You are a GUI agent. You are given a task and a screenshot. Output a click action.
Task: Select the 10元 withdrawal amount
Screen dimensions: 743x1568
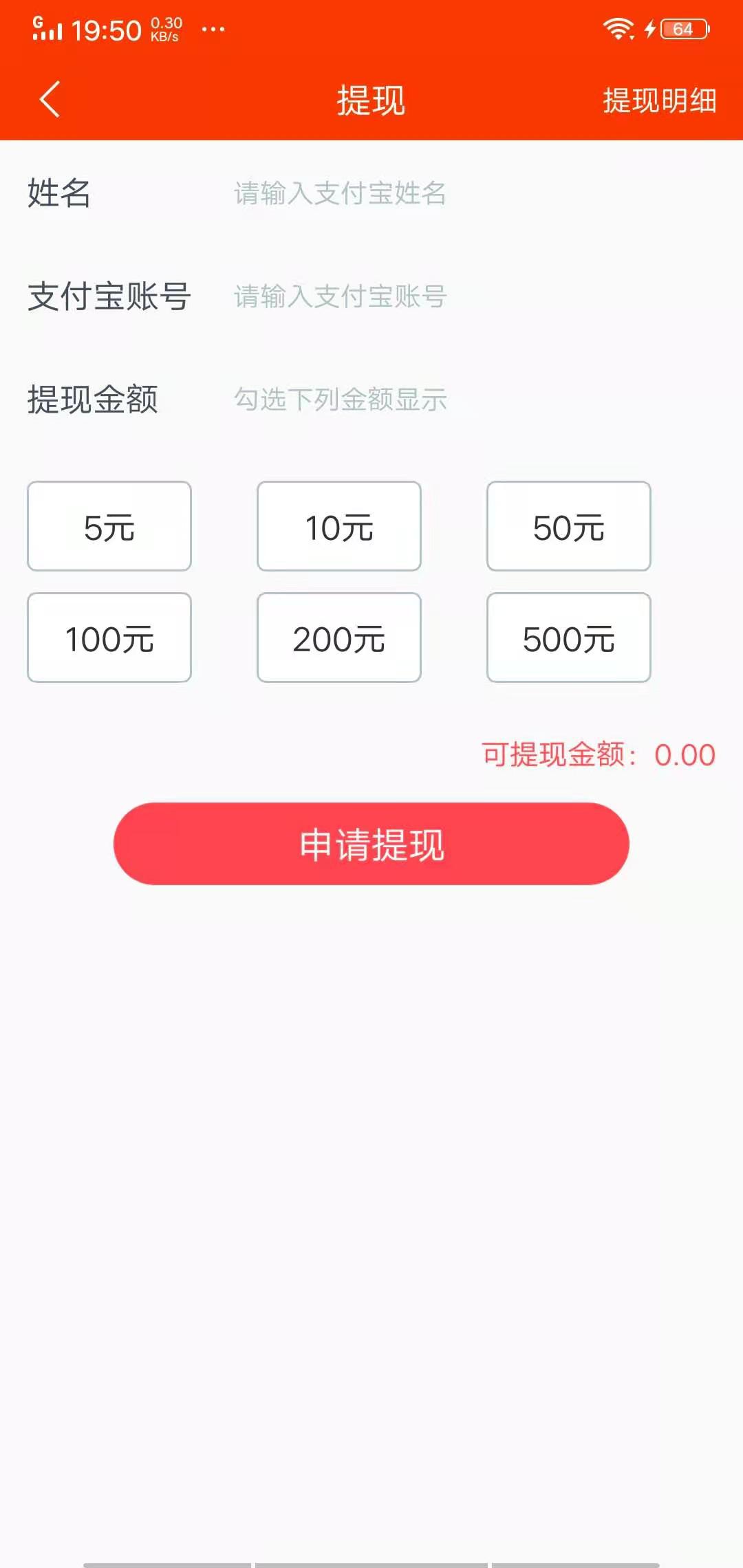338,525
